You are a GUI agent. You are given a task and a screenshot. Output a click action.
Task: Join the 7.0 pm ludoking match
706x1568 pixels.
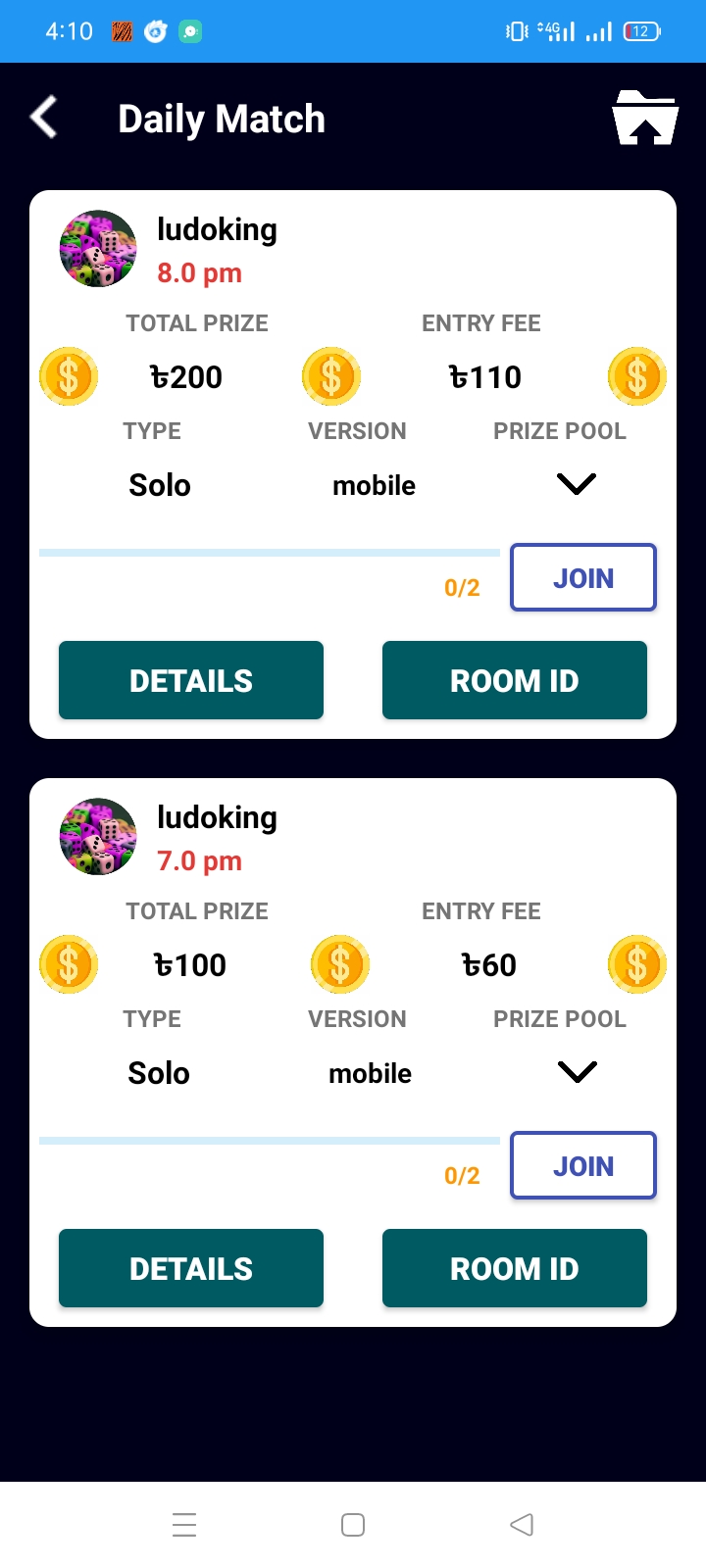pyautogui.click(x=583, y=1165)
